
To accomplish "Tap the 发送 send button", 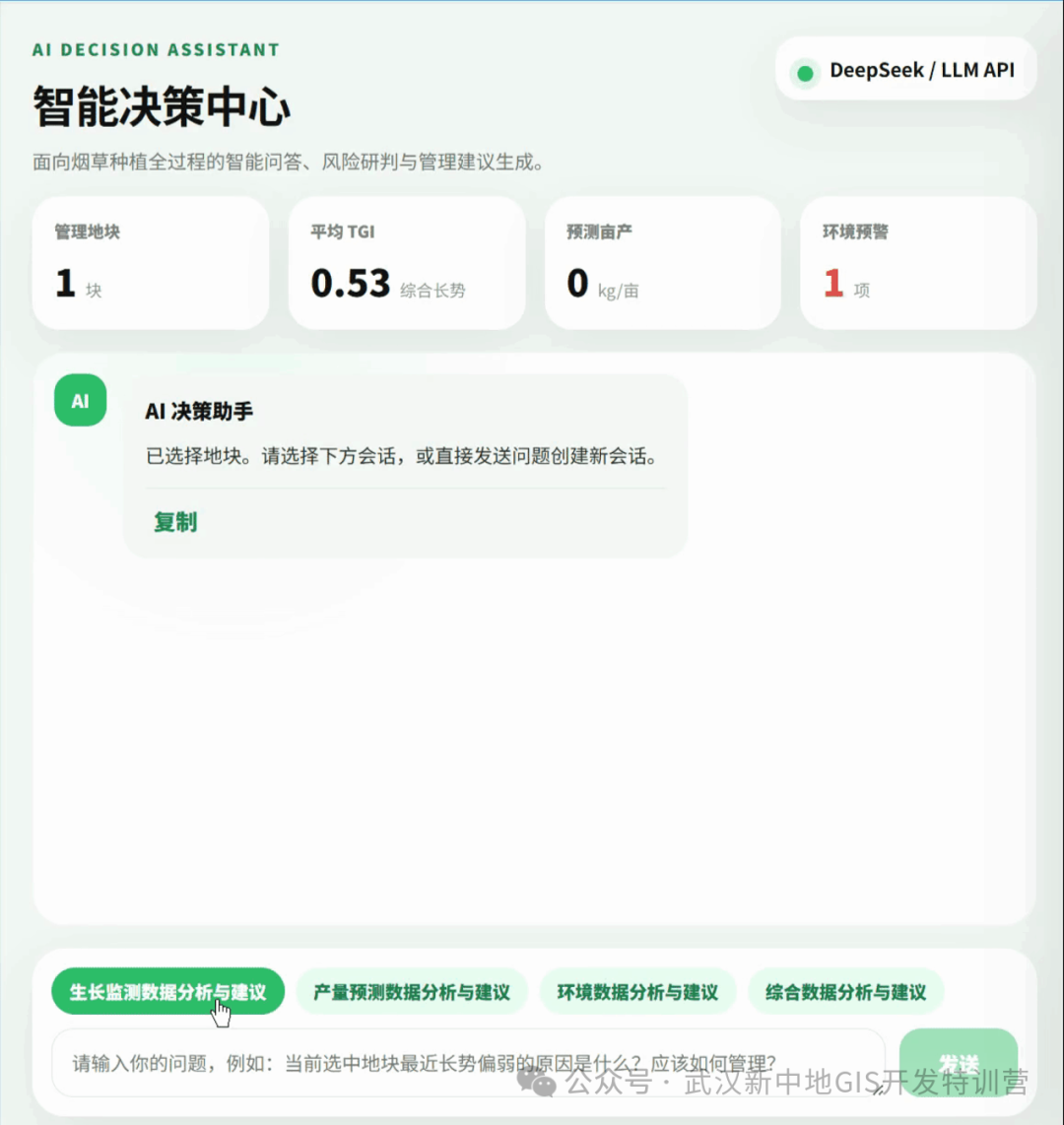I will (x=959, y=1063).
